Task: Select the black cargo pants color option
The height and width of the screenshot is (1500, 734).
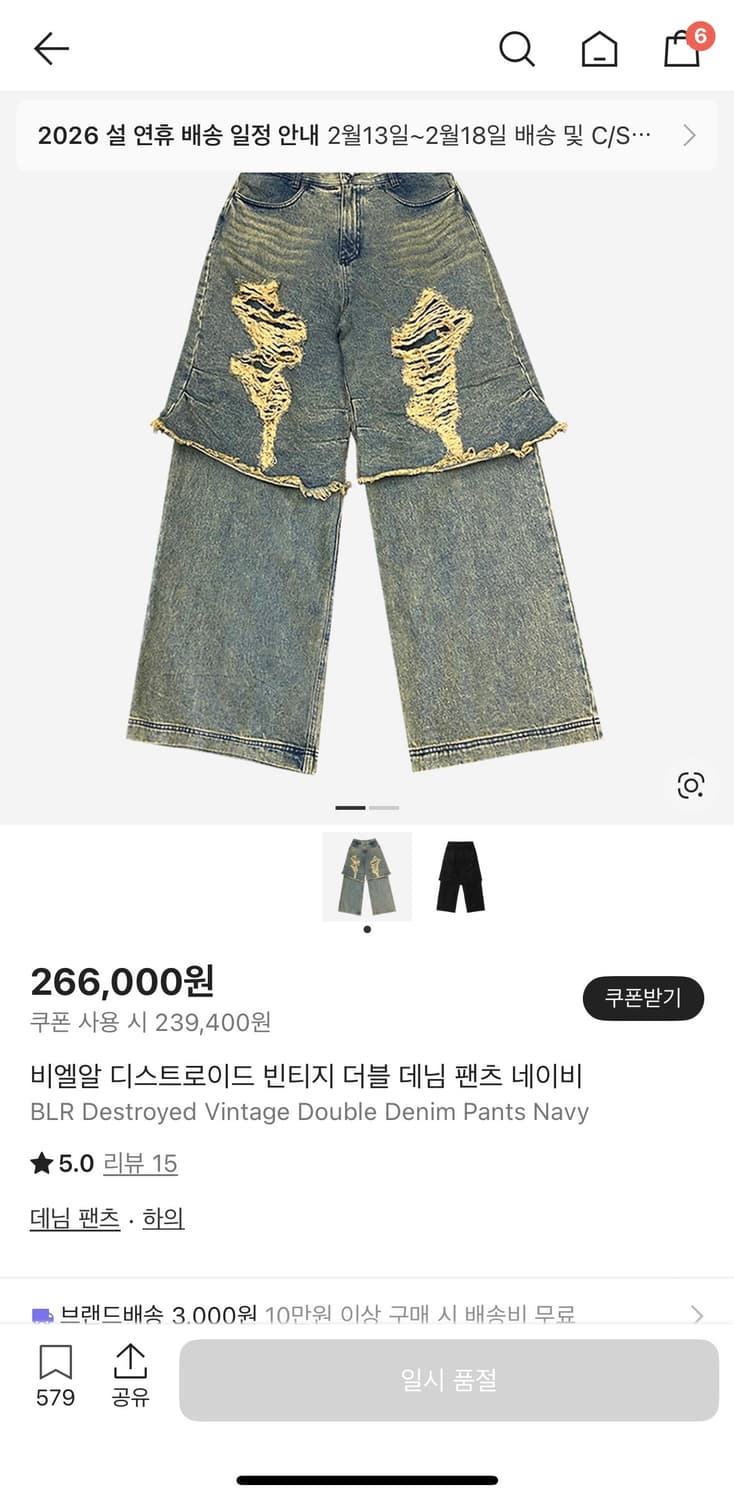Action: pos(458,875)
